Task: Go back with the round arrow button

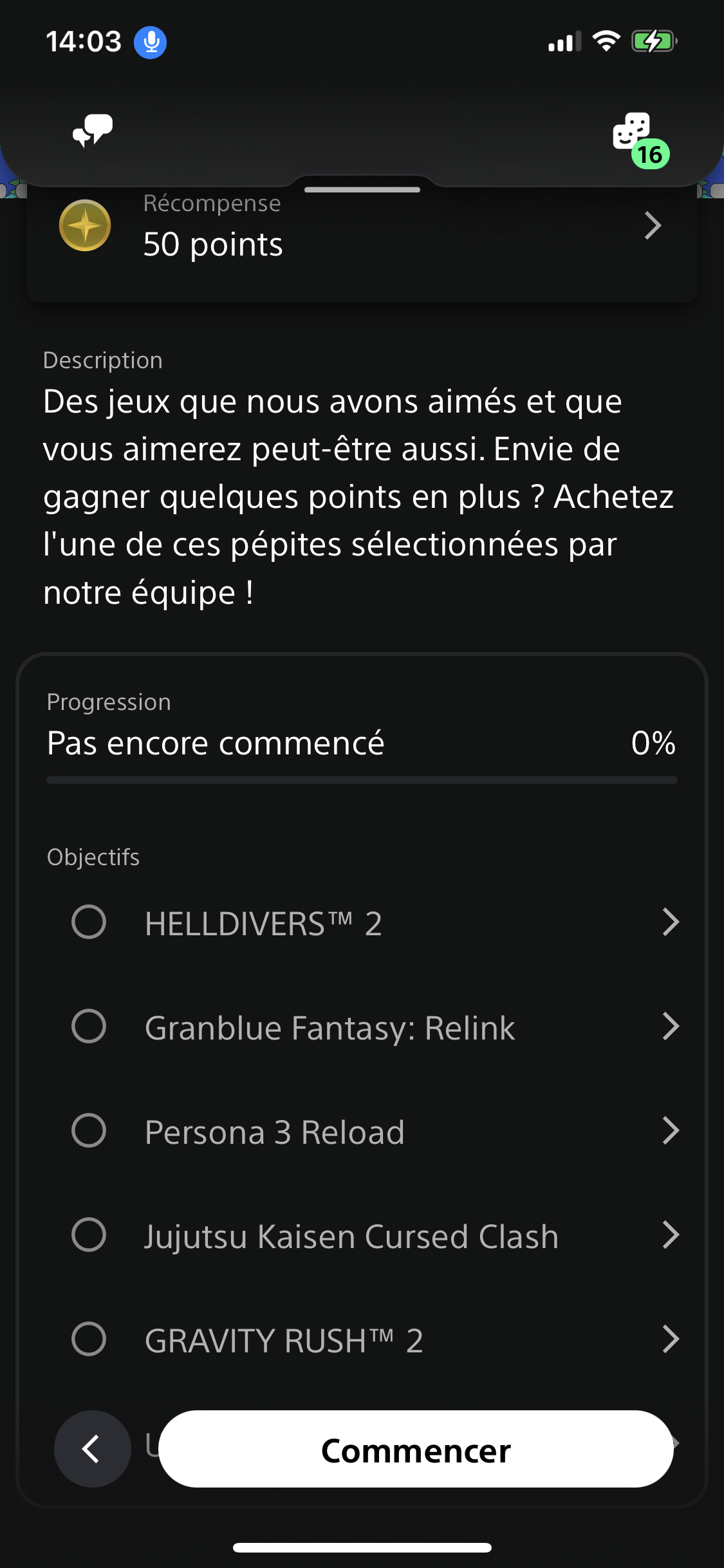Action: pos(93,1450)
